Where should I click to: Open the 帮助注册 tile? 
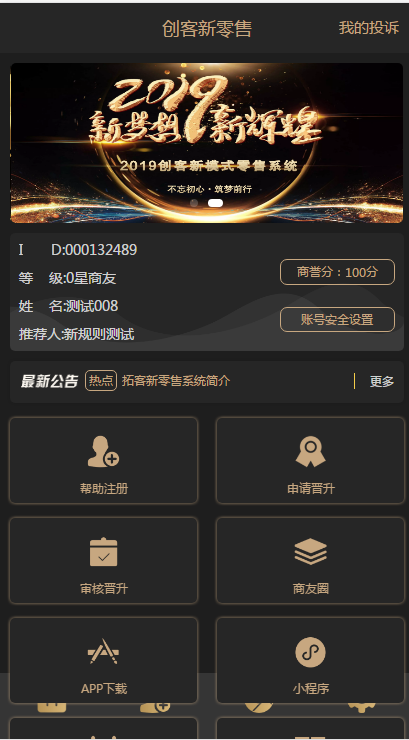click(103, 460)
